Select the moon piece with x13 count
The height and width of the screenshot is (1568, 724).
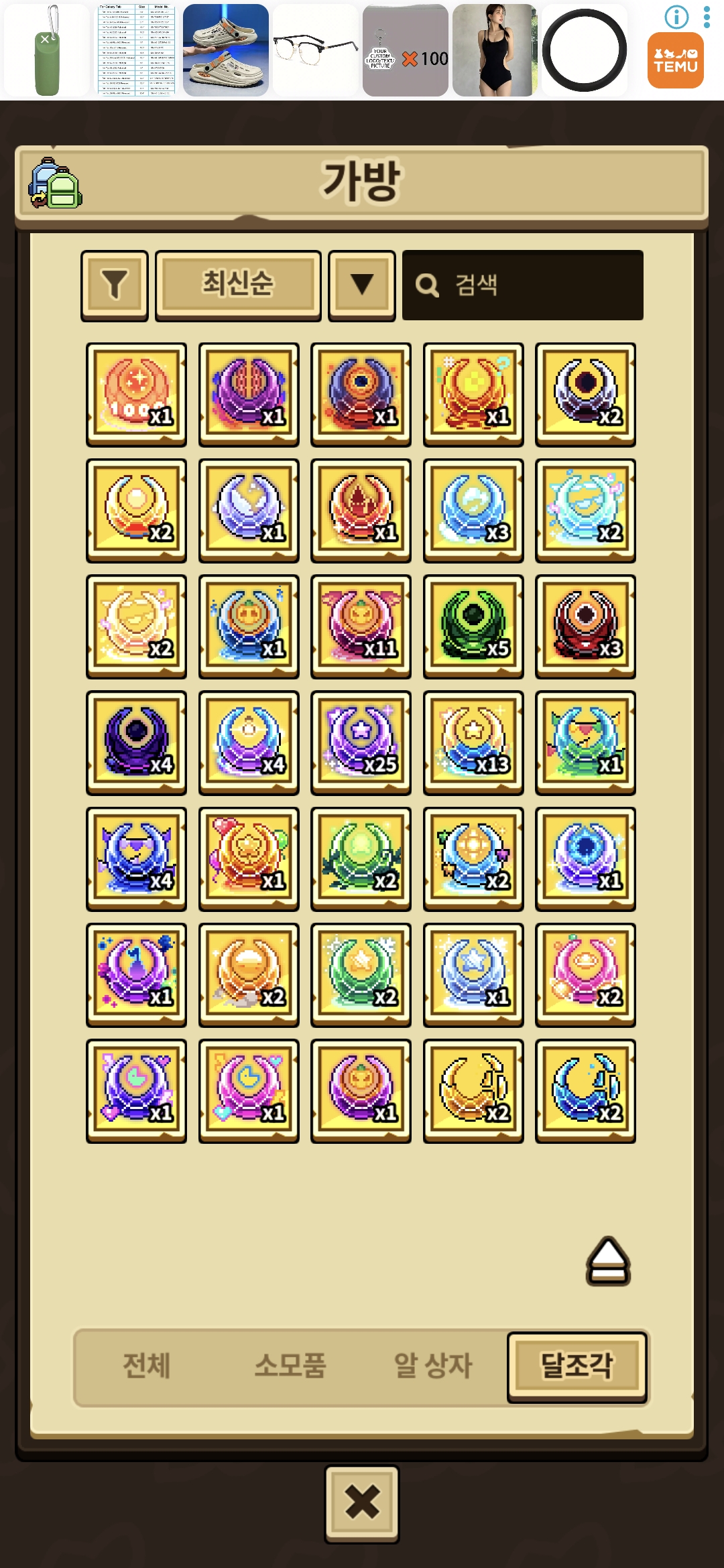pyautogui.click(x=473, y=742)
